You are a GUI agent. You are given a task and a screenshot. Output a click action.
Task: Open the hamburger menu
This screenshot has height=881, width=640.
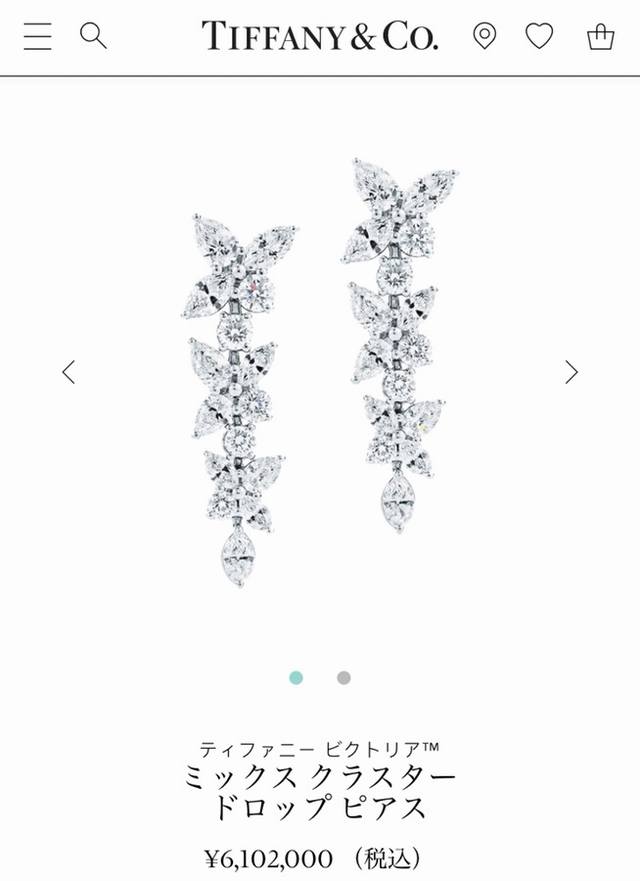tap(38, 37)
